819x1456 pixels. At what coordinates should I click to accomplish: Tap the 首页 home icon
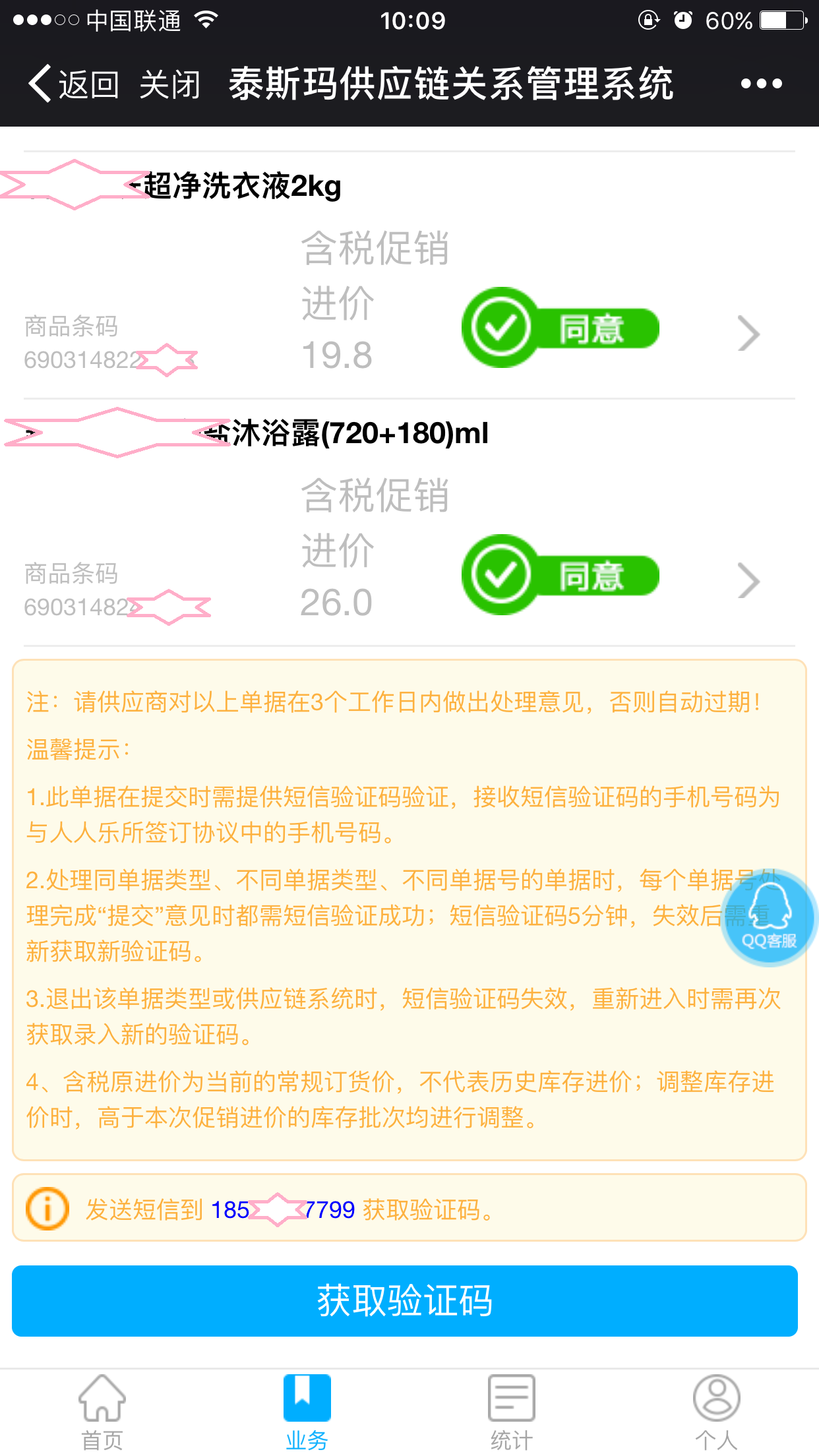click(102, 1398)
